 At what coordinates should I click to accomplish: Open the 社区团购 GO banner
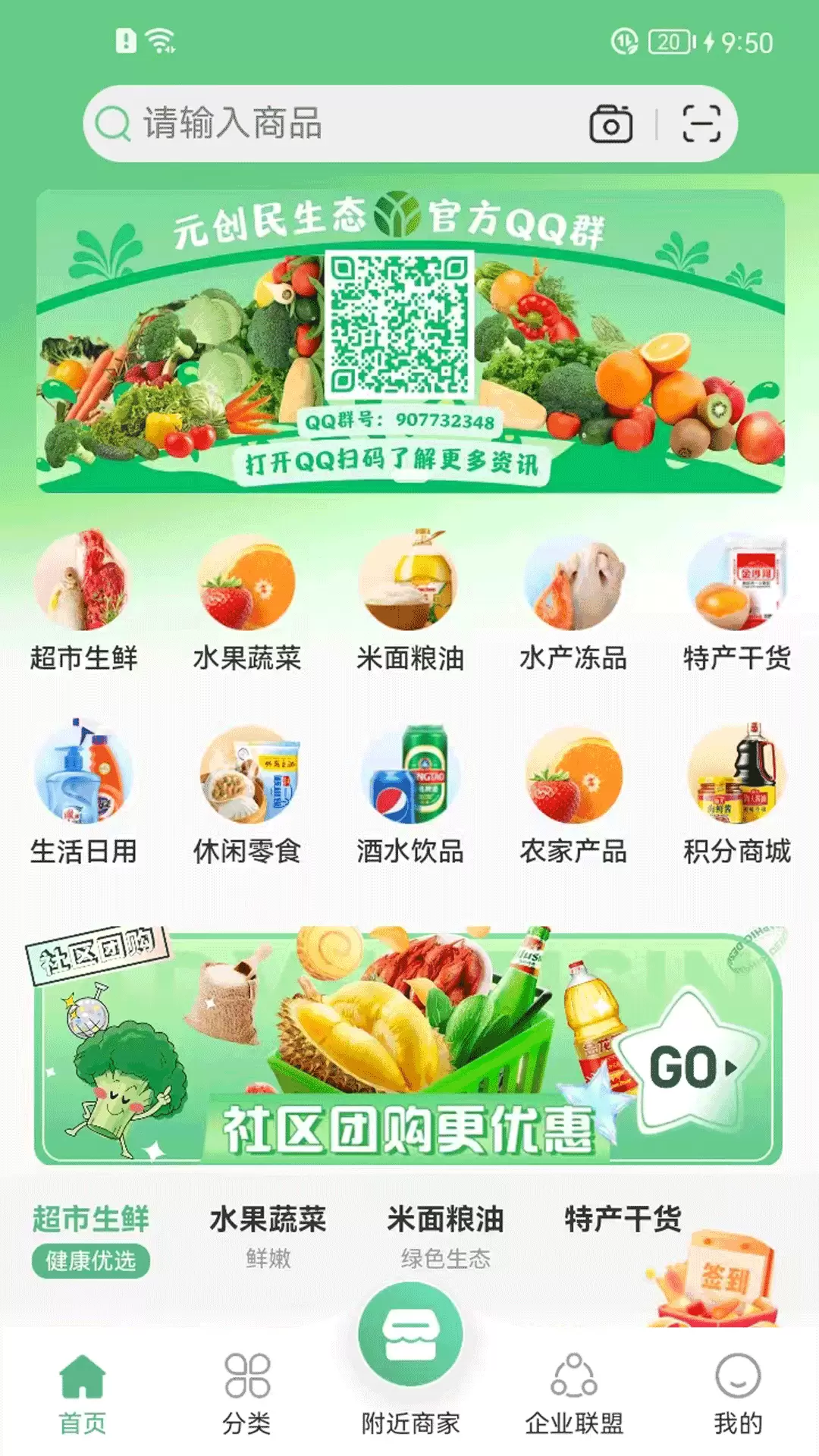[409, 1046]
